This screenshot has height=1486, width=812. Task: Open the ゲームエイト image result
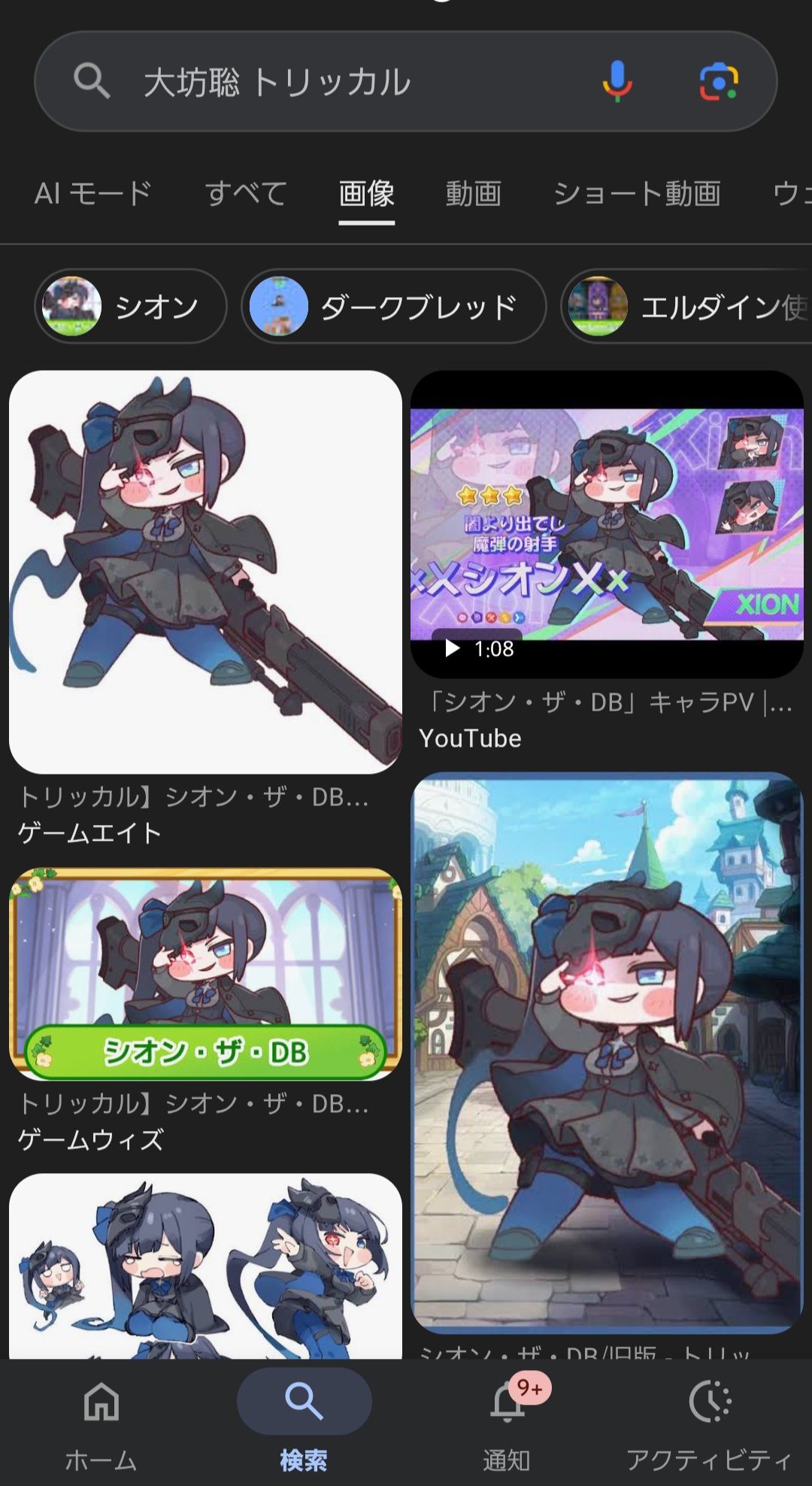tap(205, 572)
